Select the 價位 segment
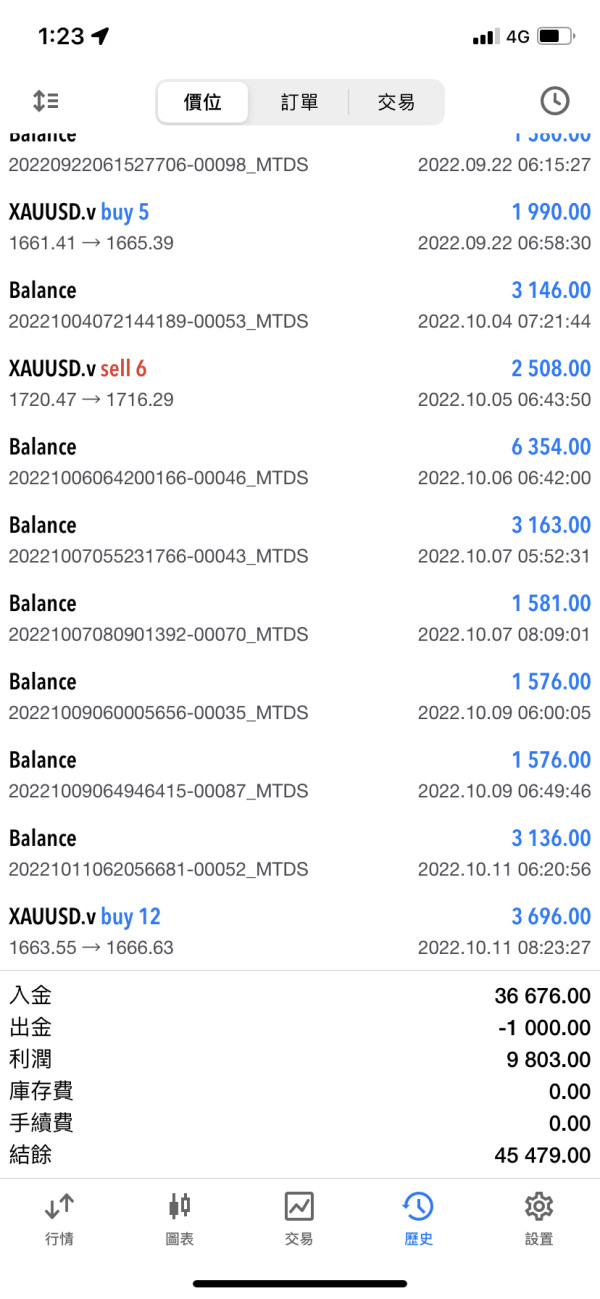 coord(202,102)
